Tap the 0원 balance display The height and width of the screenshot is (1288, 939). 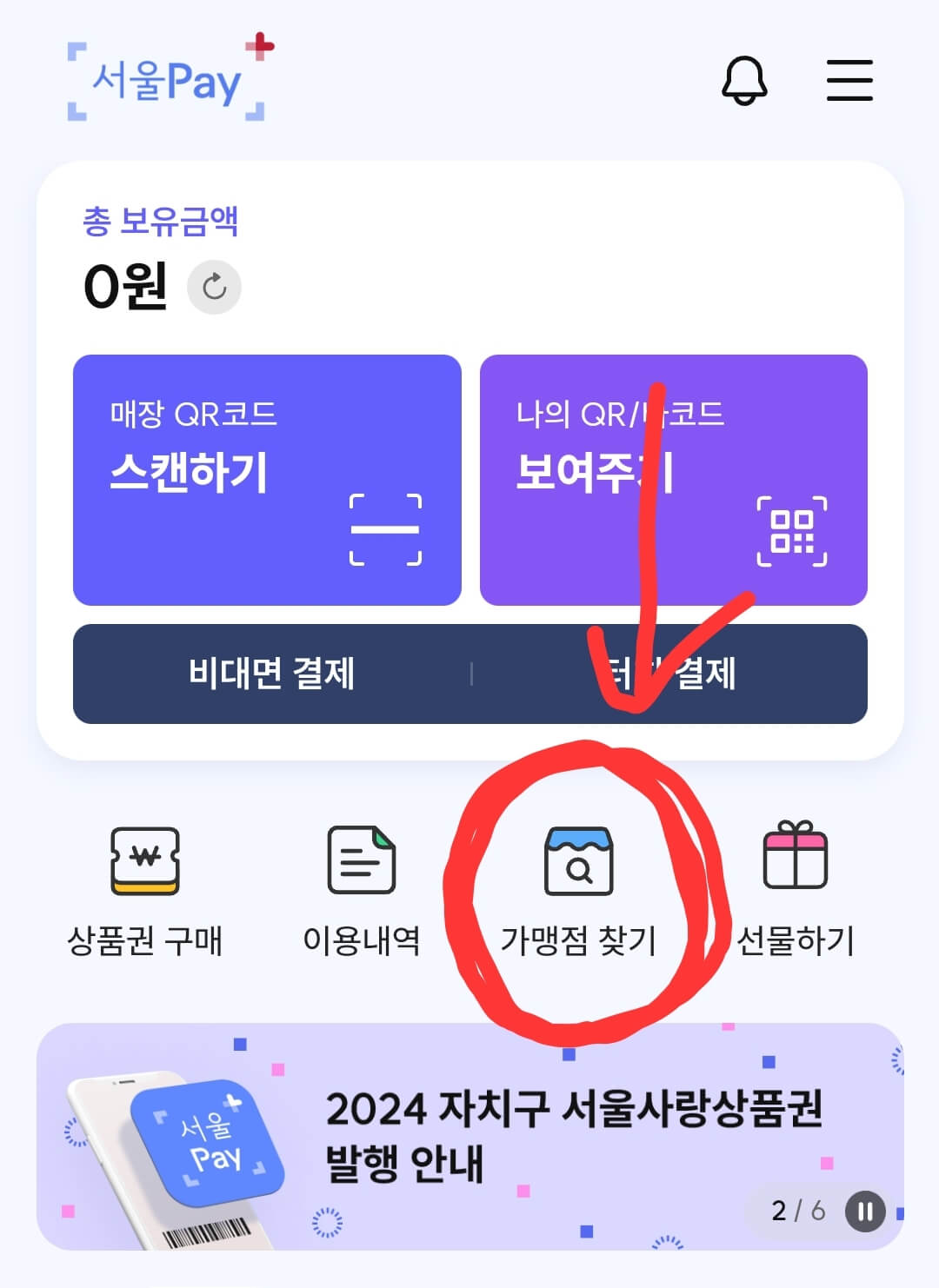pyautogui.click(x=126, y=288)
